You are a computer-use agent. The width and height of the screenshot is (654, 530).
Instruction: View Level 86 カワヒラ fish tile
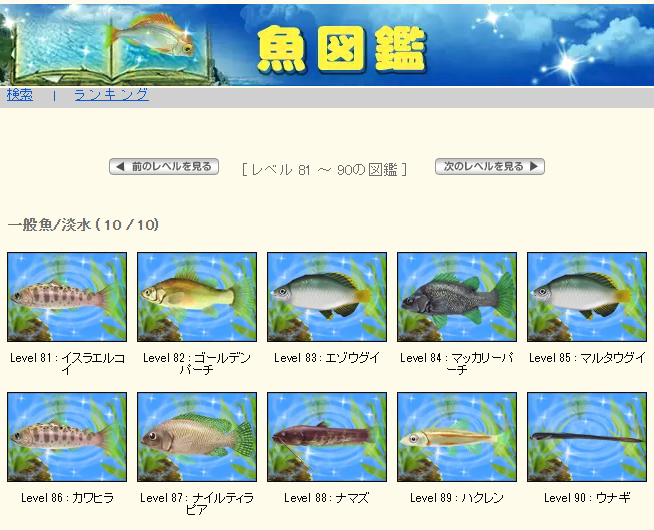pos(67,437)
